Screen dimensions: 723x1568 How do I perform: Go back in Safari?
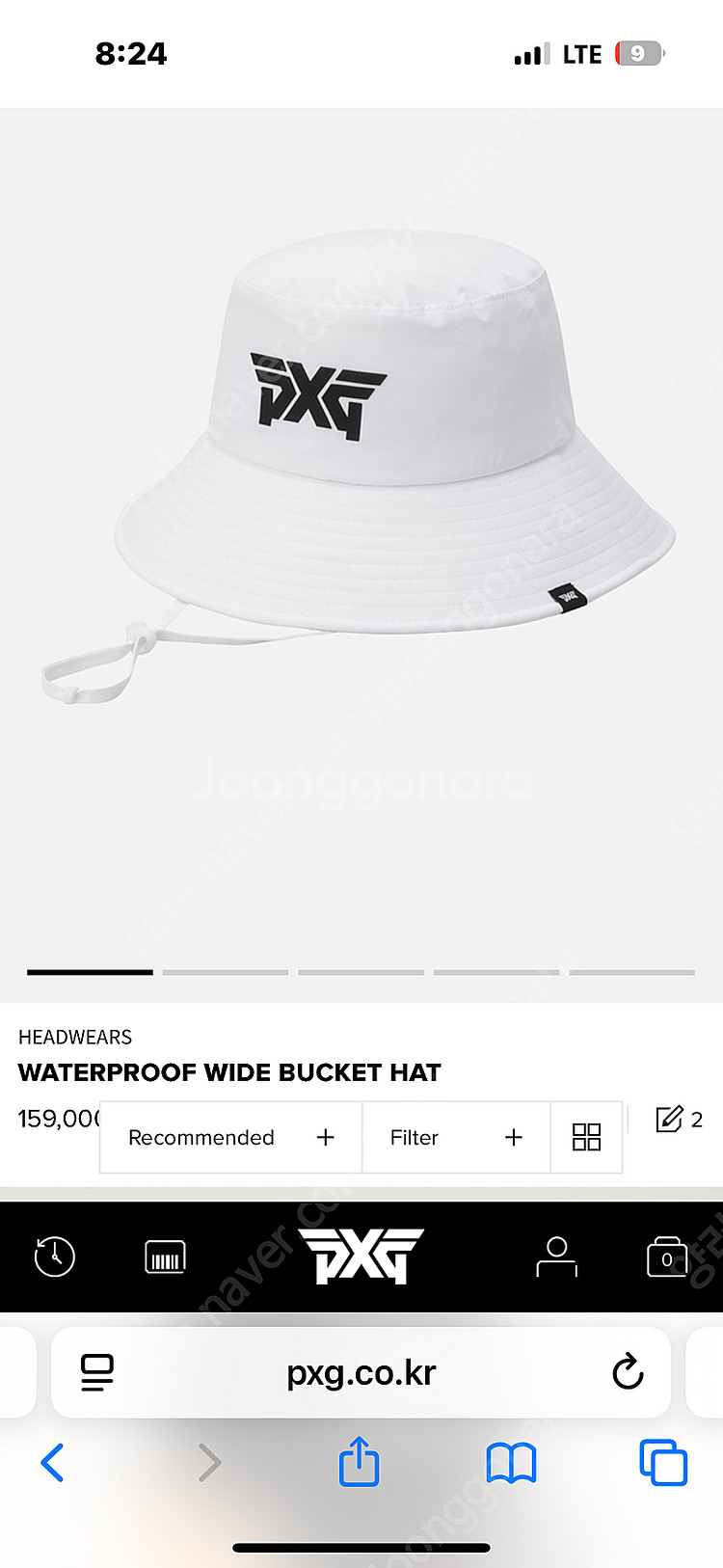coord(52,1463)
